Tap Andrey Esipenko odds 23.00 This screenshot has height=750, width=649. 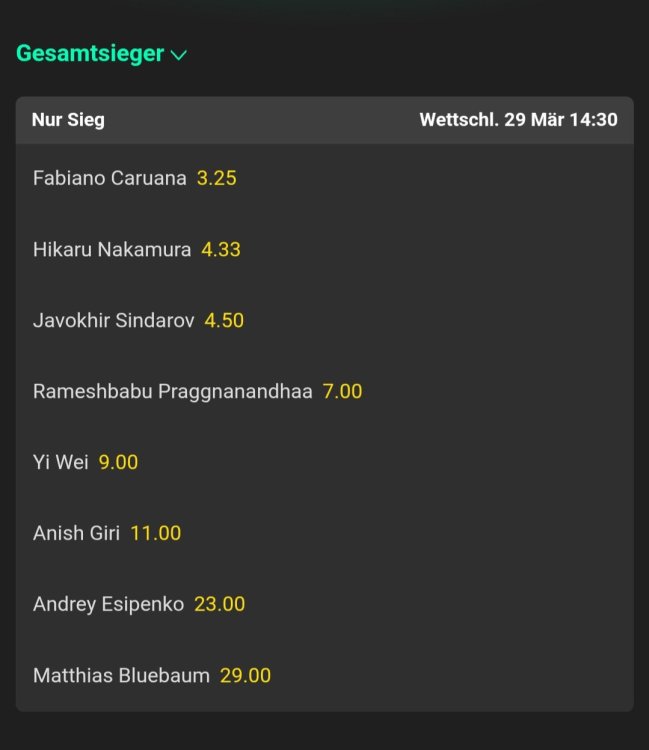[x=219, y=605]
